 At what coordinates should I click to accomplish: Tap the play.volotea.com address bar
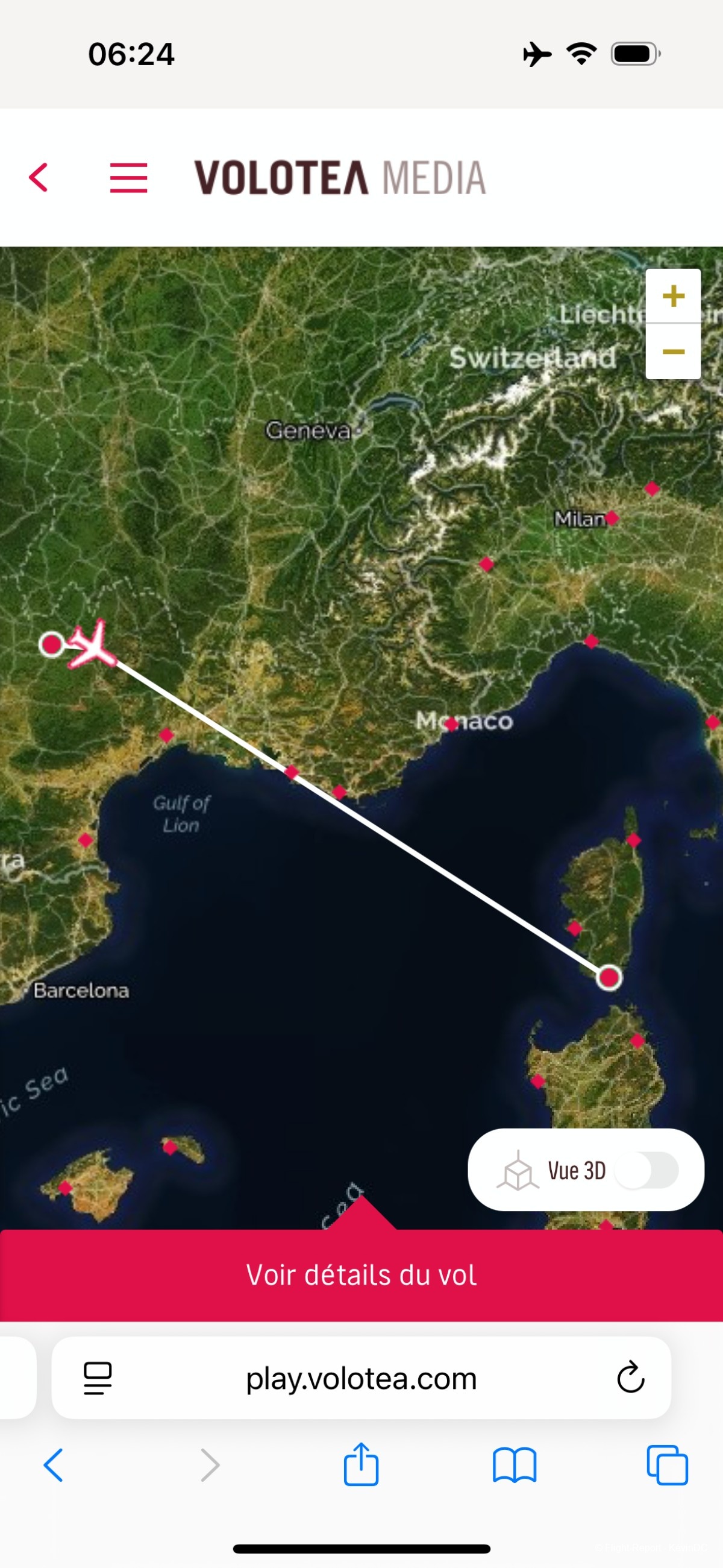tap(361, 1379)
